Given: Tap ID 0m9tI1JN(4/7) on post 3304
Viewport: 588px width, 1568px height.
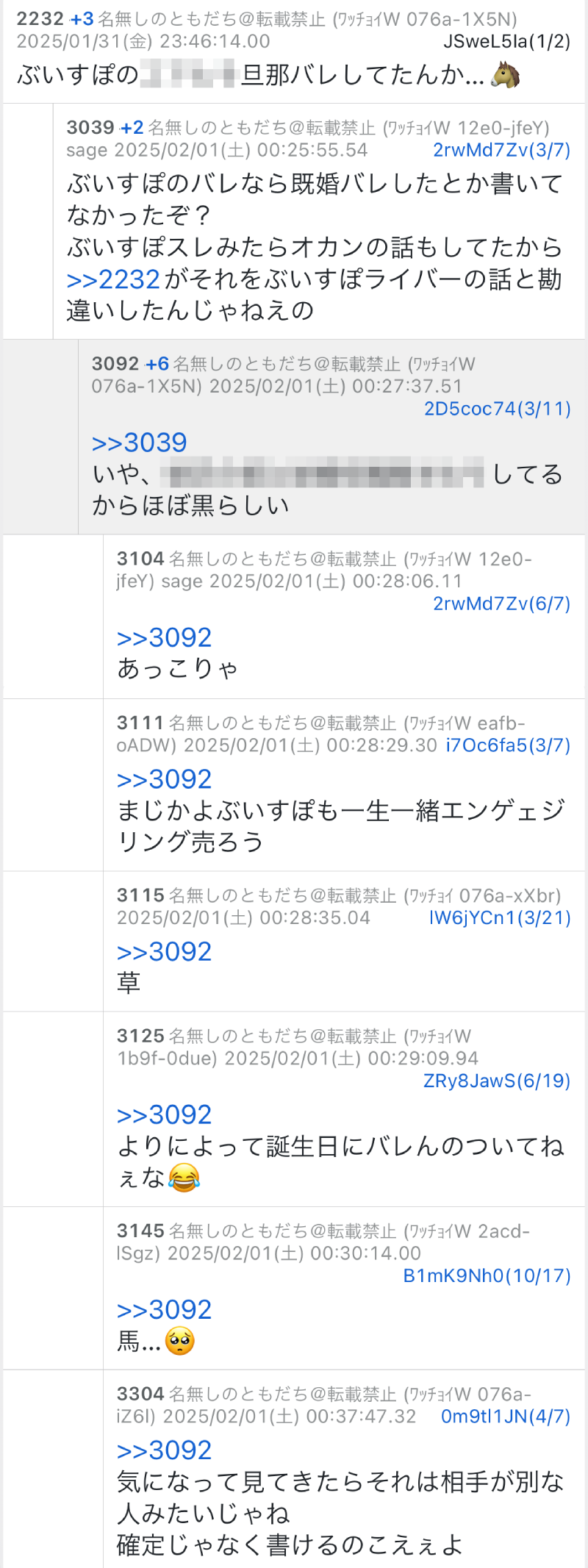Looking at the screenshot, I should click(x=505, y=1417).
